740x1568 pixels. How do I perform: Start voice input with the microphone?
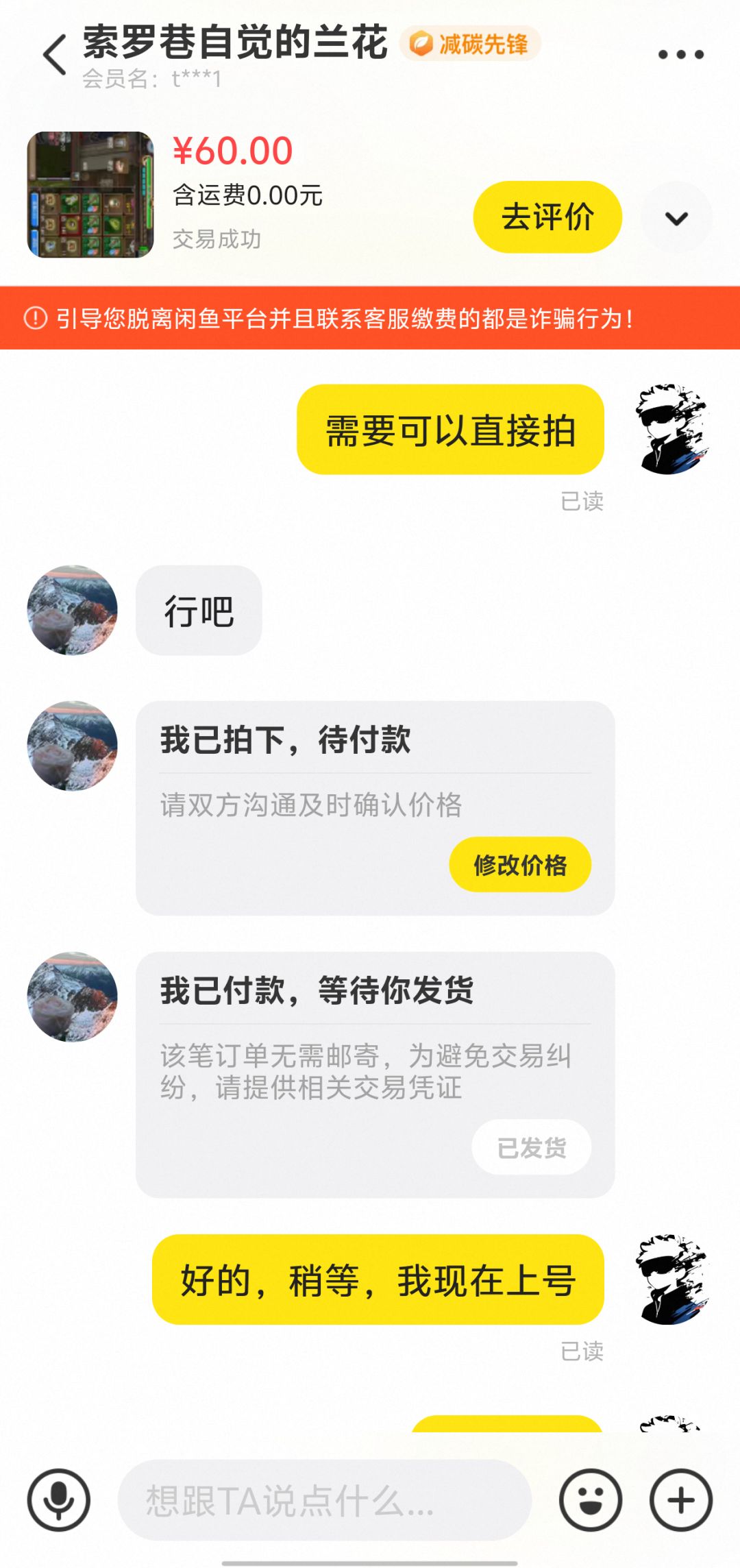pyautogui.click(x=59, y=1500)
